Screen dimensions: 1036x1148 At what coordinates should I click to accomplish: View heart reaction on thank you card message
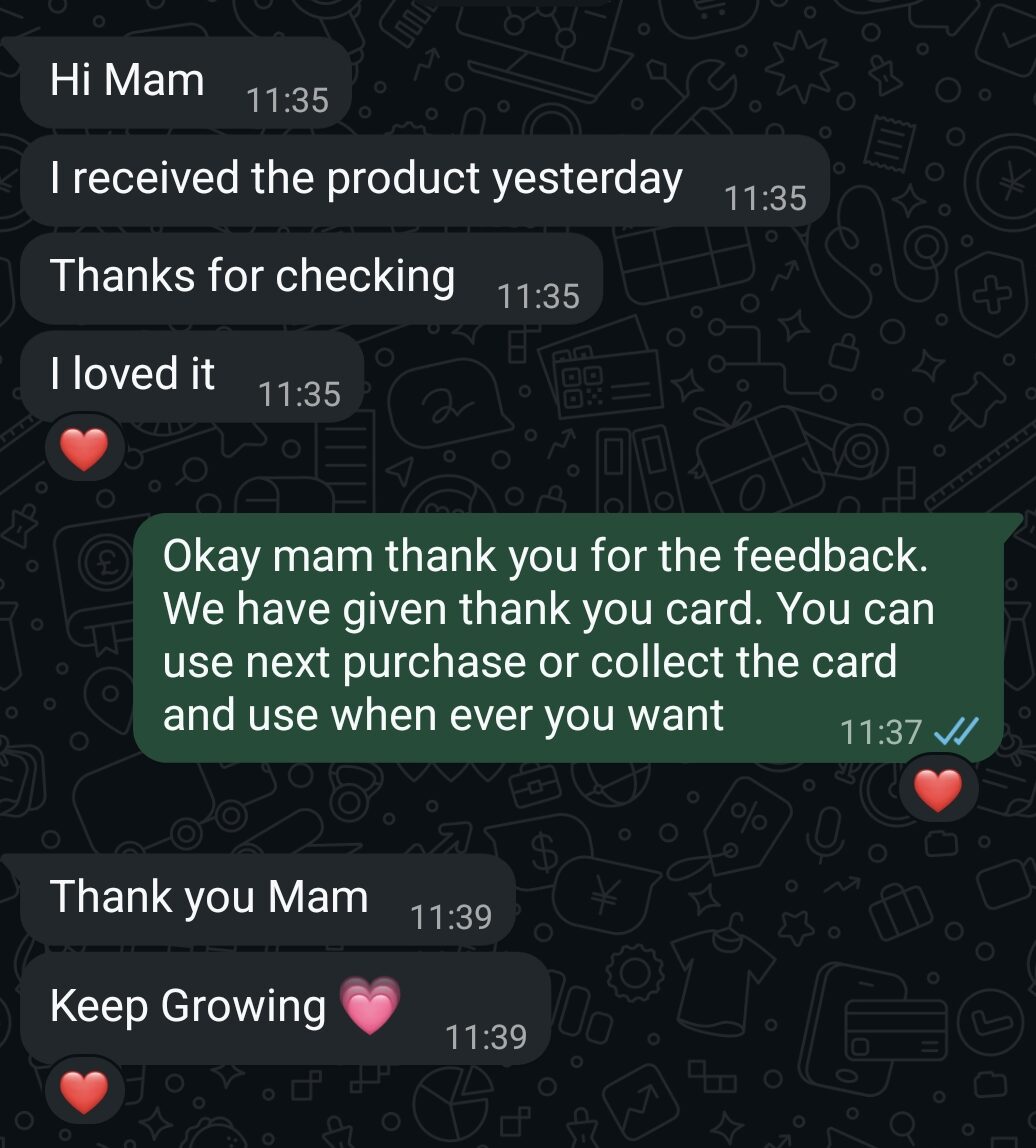pos(937,789)
